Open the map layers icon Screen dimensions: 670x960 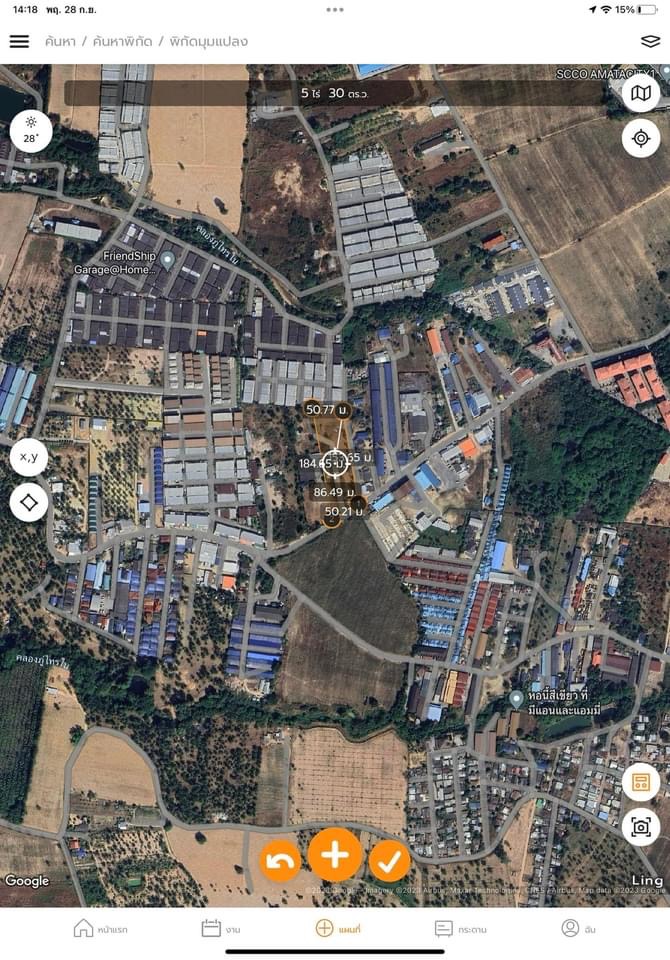(650, 41)
